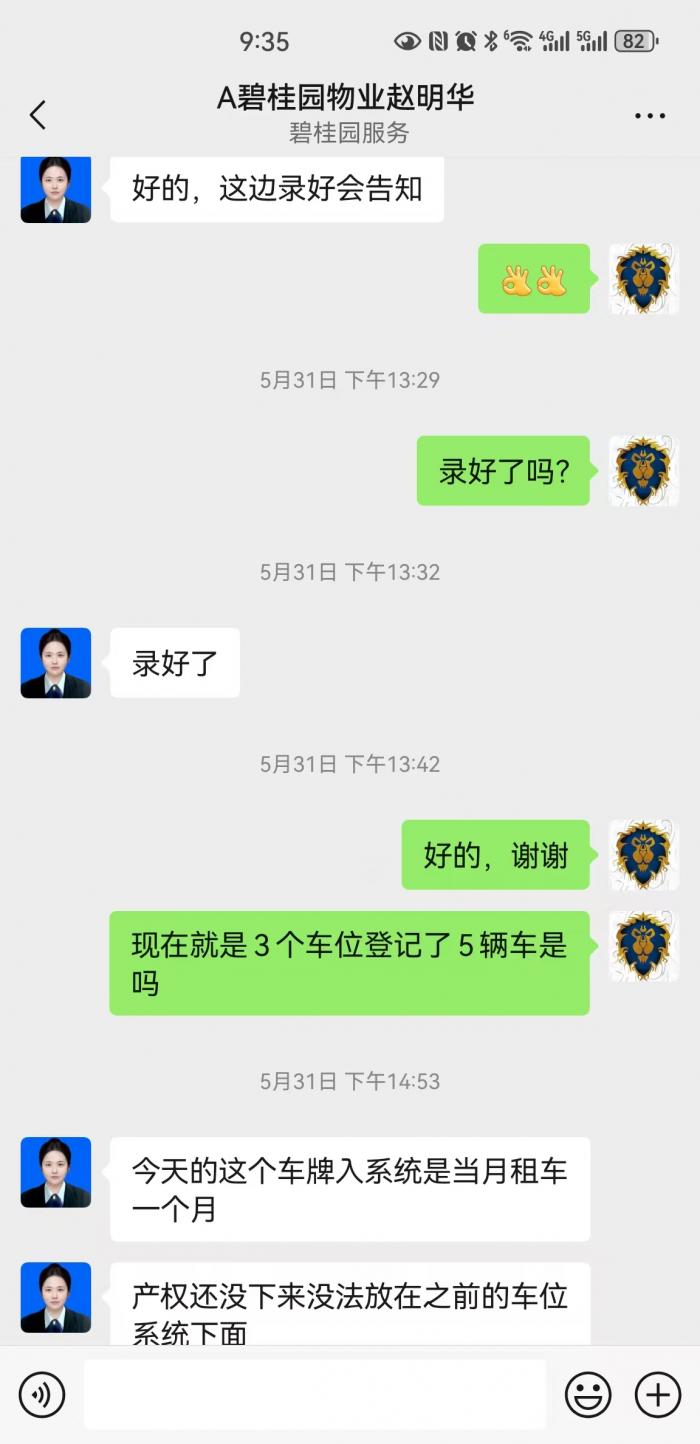Viewport: 700px width, 1444px height.
Task: Go back to the chat list
Action: (x=38, y=115)
